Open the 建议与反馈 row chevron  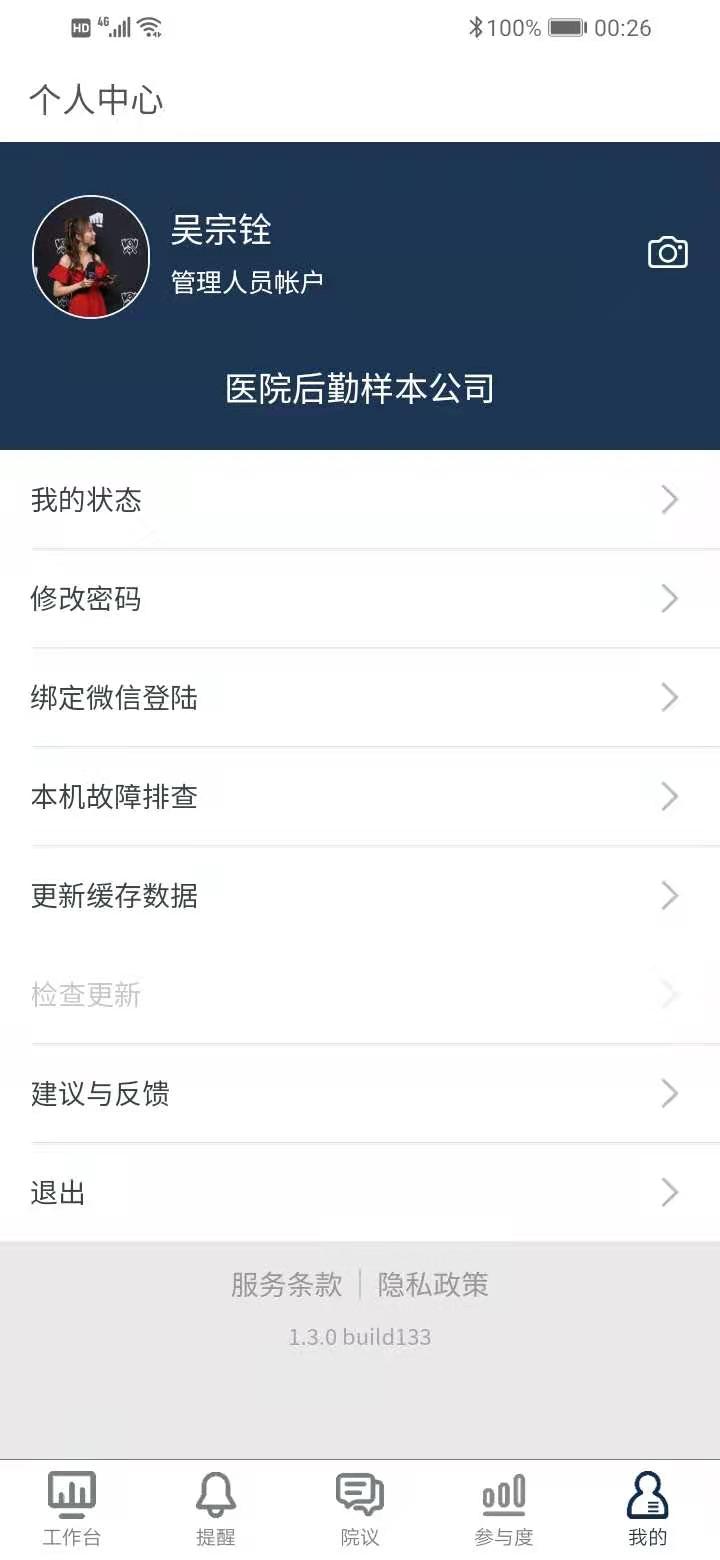click(669, 1094)
